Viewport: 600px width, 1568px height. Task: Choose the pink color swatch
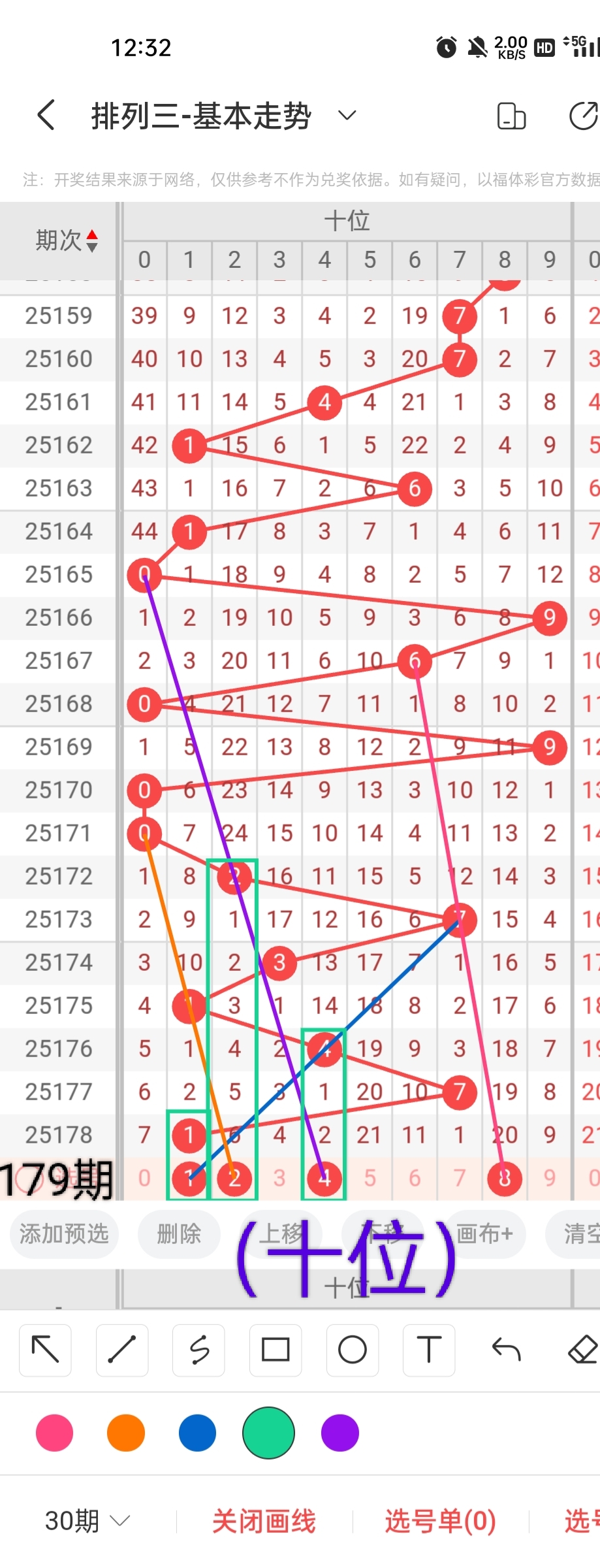[x=55, y=1433]
